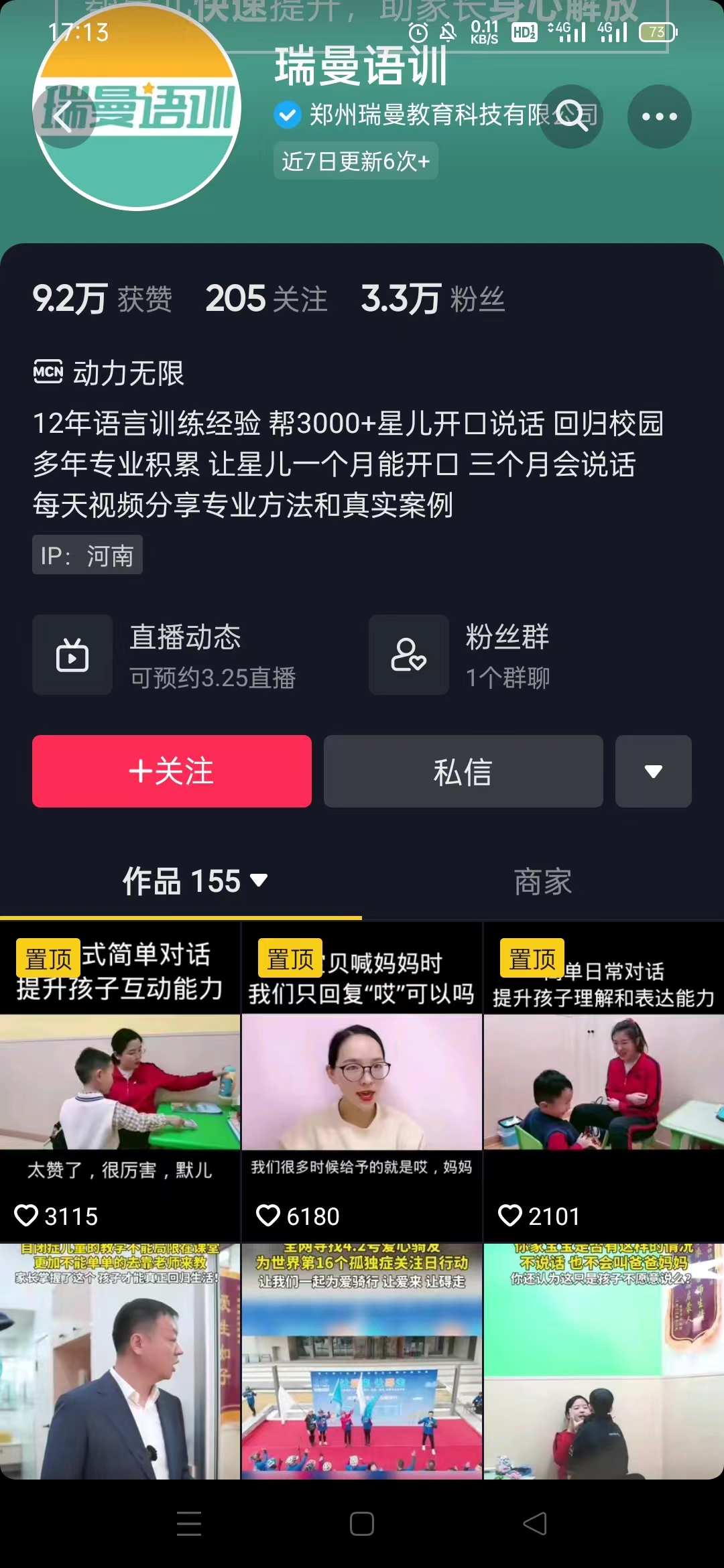
Task: Open pinned video with 2101 likes
Action: pos(603,1082)
